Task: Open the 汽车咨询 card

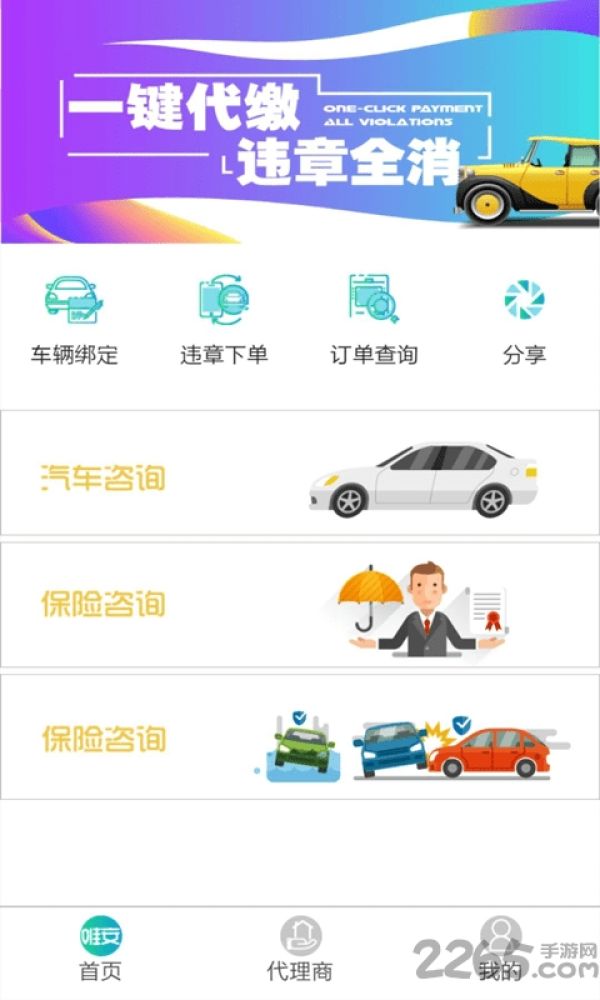Action: coord(300,473)
